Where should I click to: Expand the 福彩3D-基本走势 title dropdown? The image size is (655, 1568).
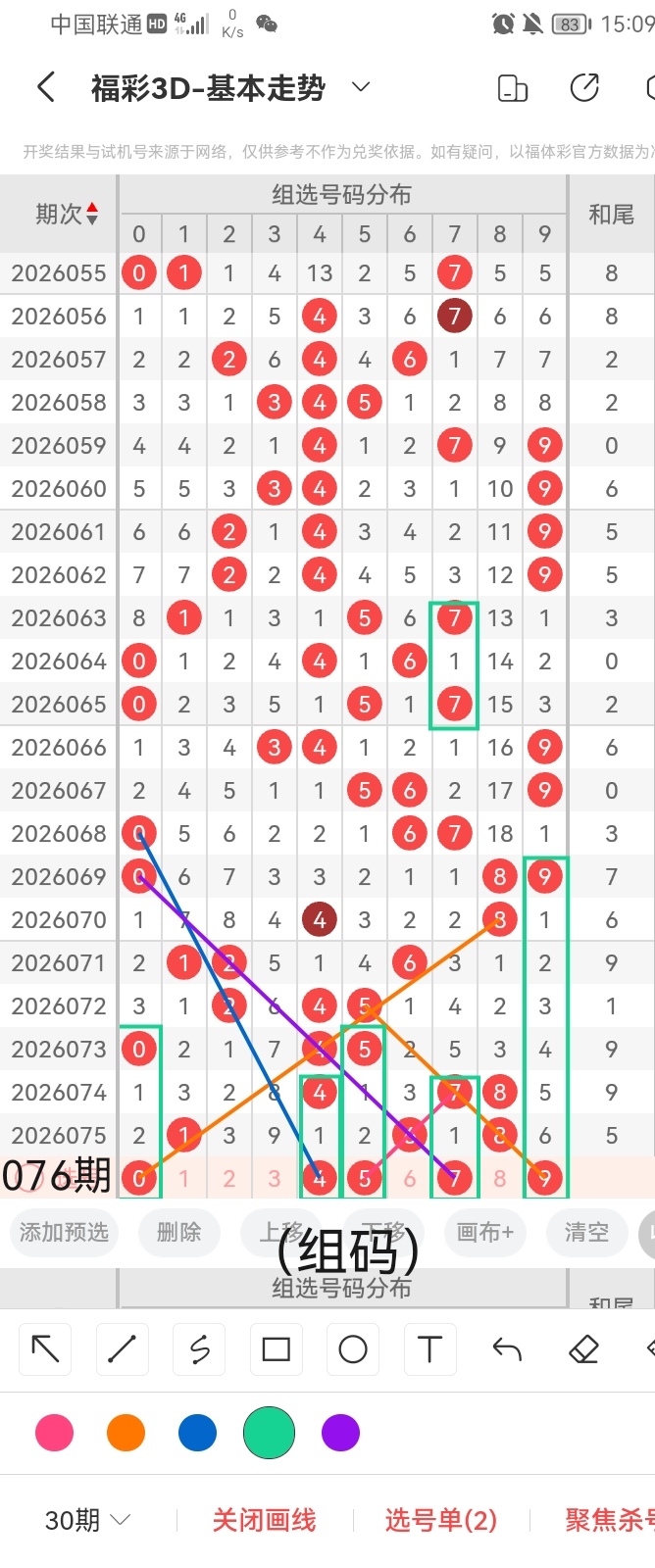[x=361, y=87]
